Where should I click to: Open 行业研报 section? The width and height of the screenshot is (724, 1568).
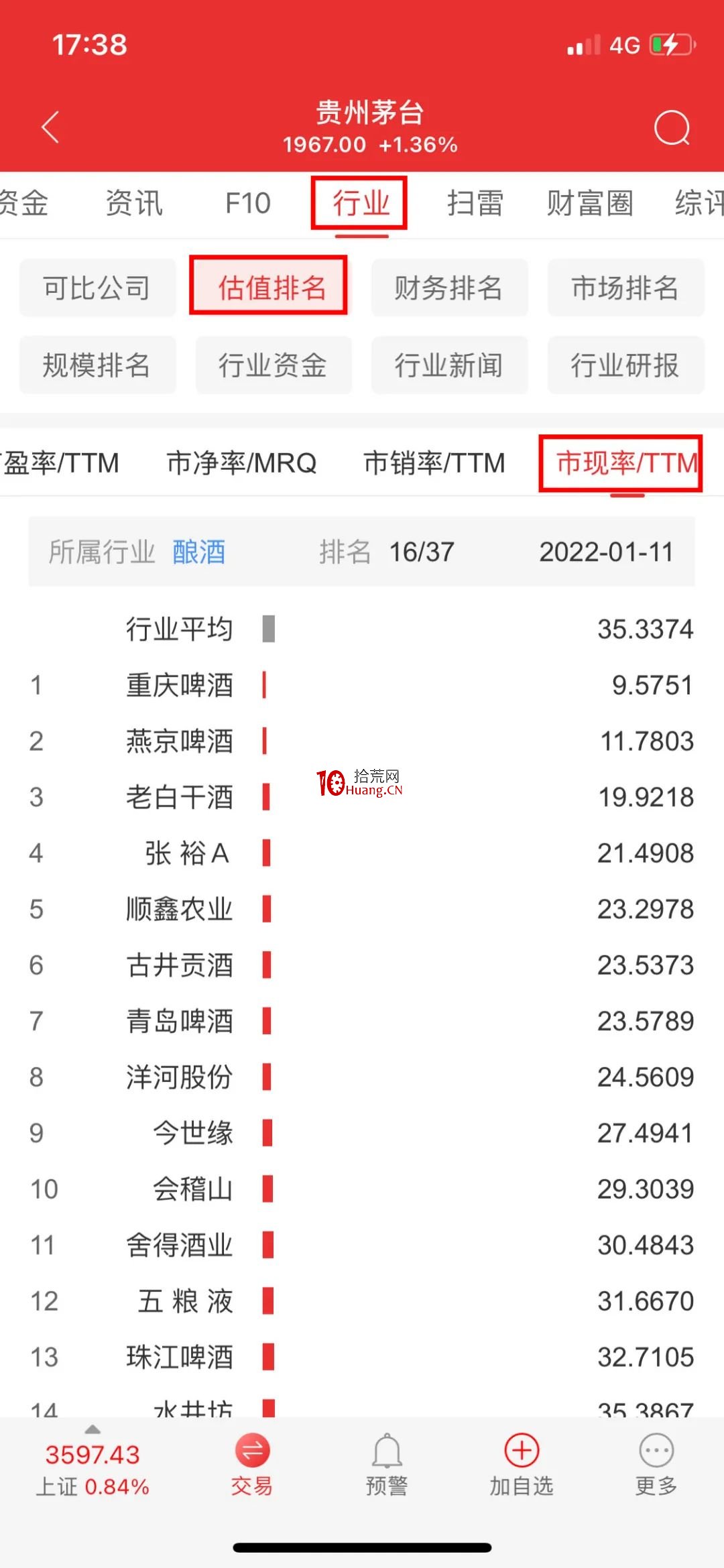coord(625,365)
